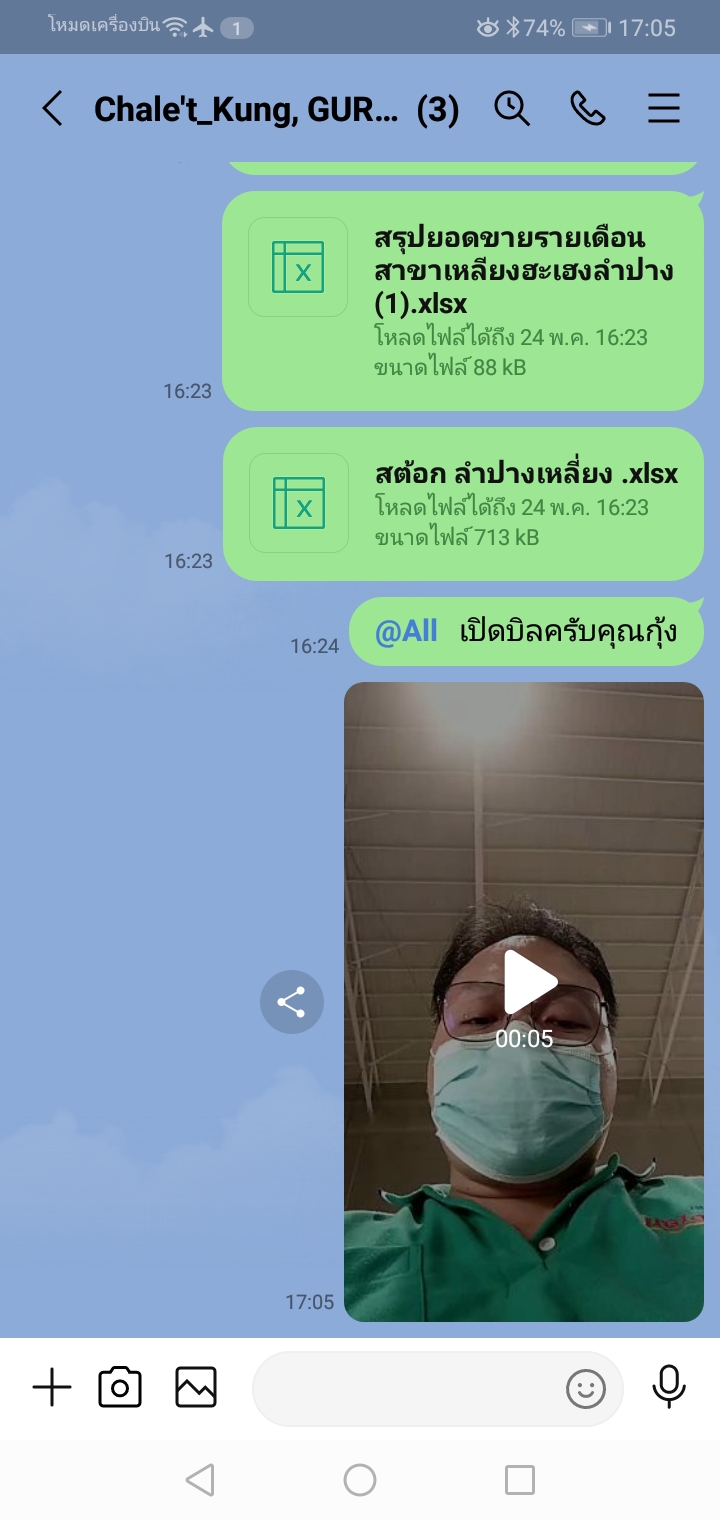Start a group call

(x=588, y=108)
